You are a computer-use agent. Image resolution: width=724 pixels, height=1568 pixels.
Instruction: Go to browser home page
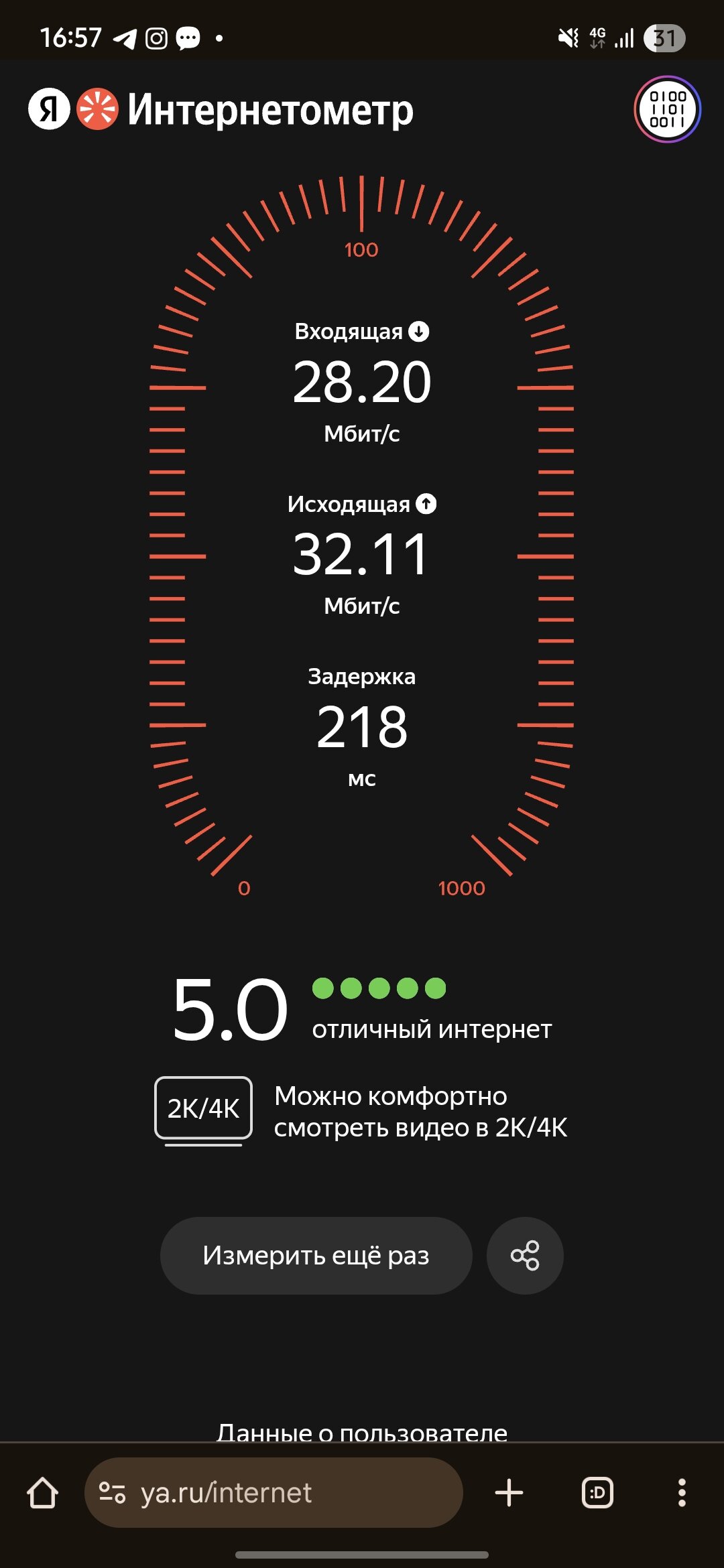pos(43,1492)
